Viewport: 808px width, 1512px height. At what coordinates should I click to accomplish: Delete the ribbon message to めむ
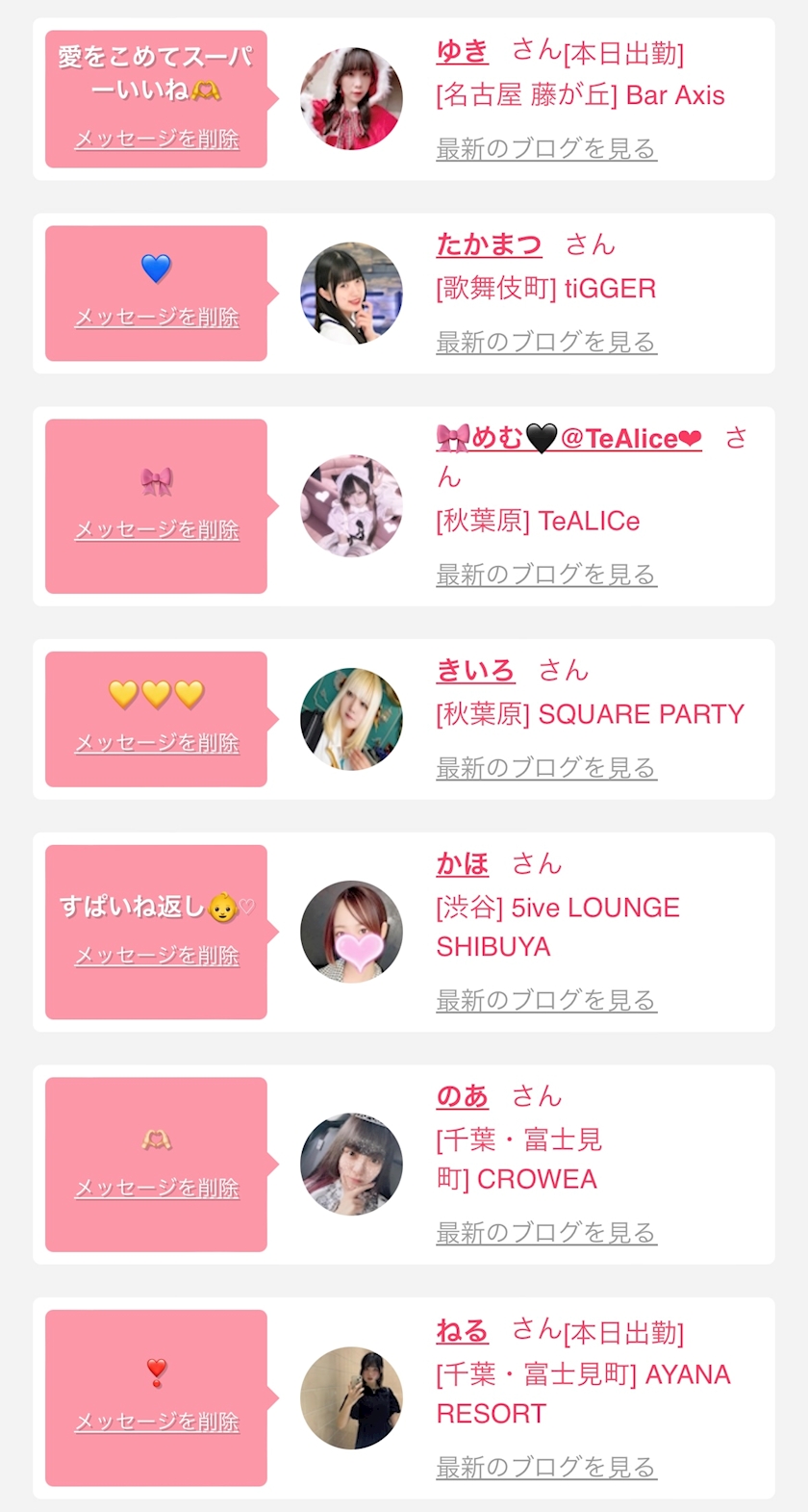tap(157, 529)
